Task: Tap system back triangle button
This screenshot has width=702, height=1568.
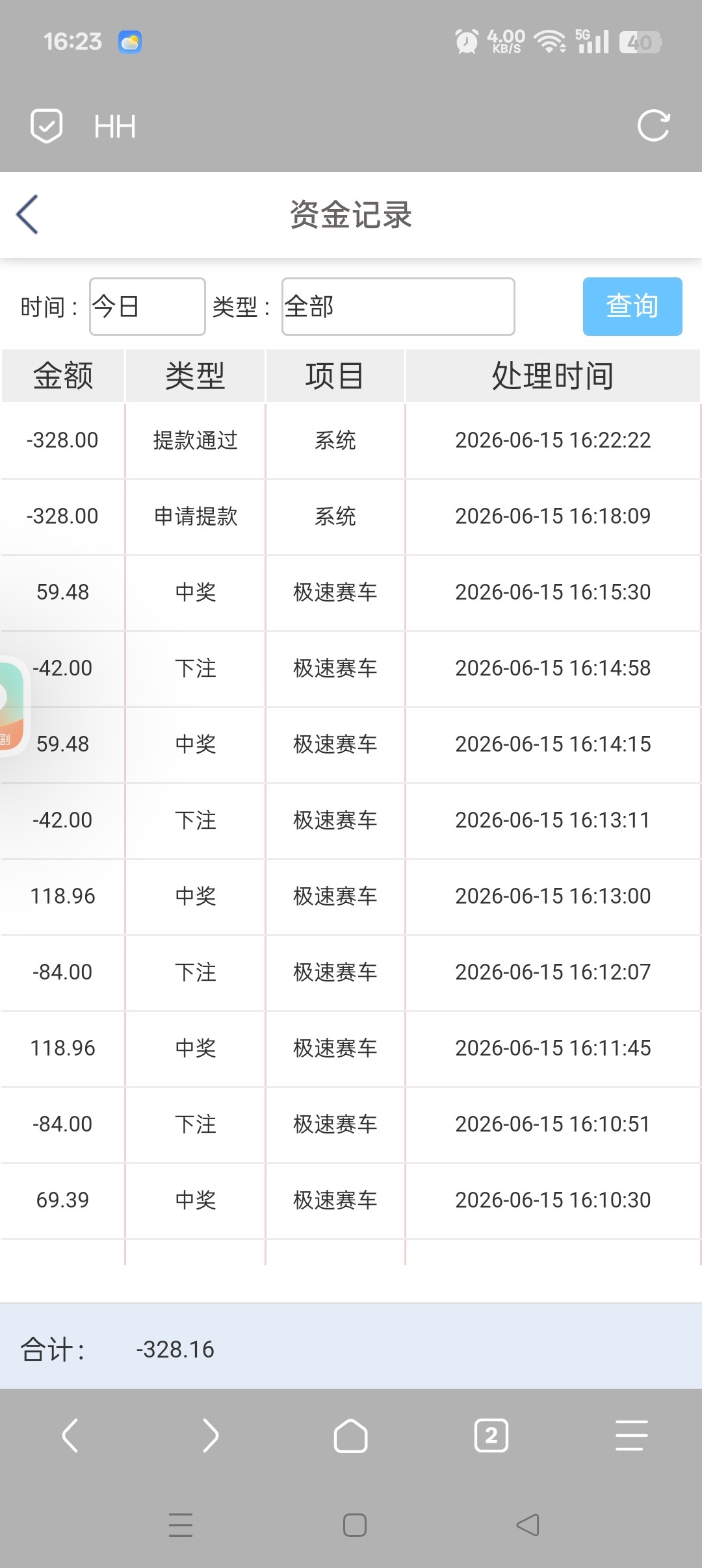Action: 528,1525
